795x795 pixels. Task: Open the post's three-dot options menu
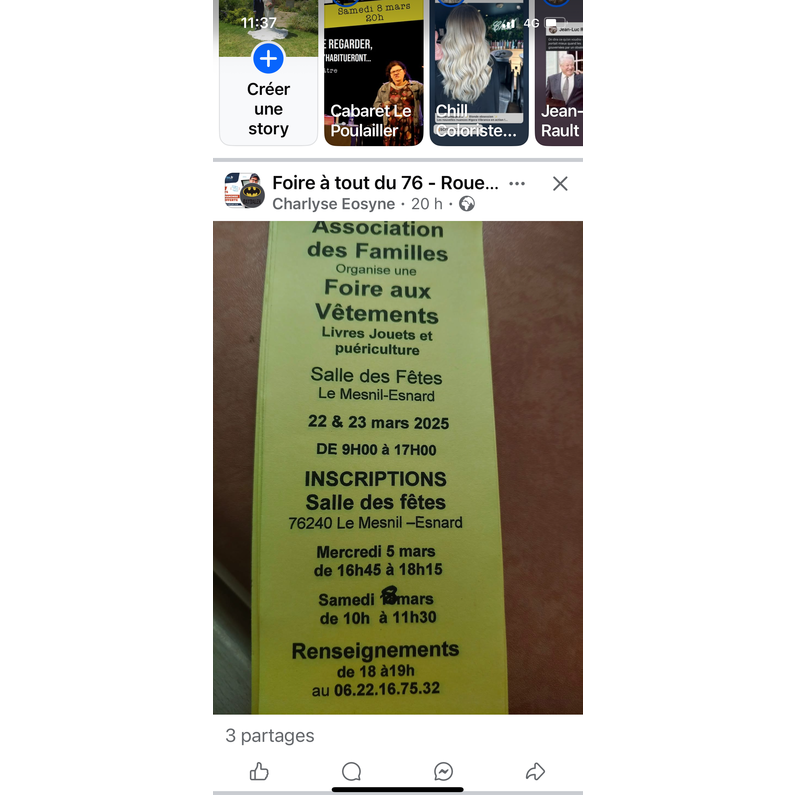517,184
